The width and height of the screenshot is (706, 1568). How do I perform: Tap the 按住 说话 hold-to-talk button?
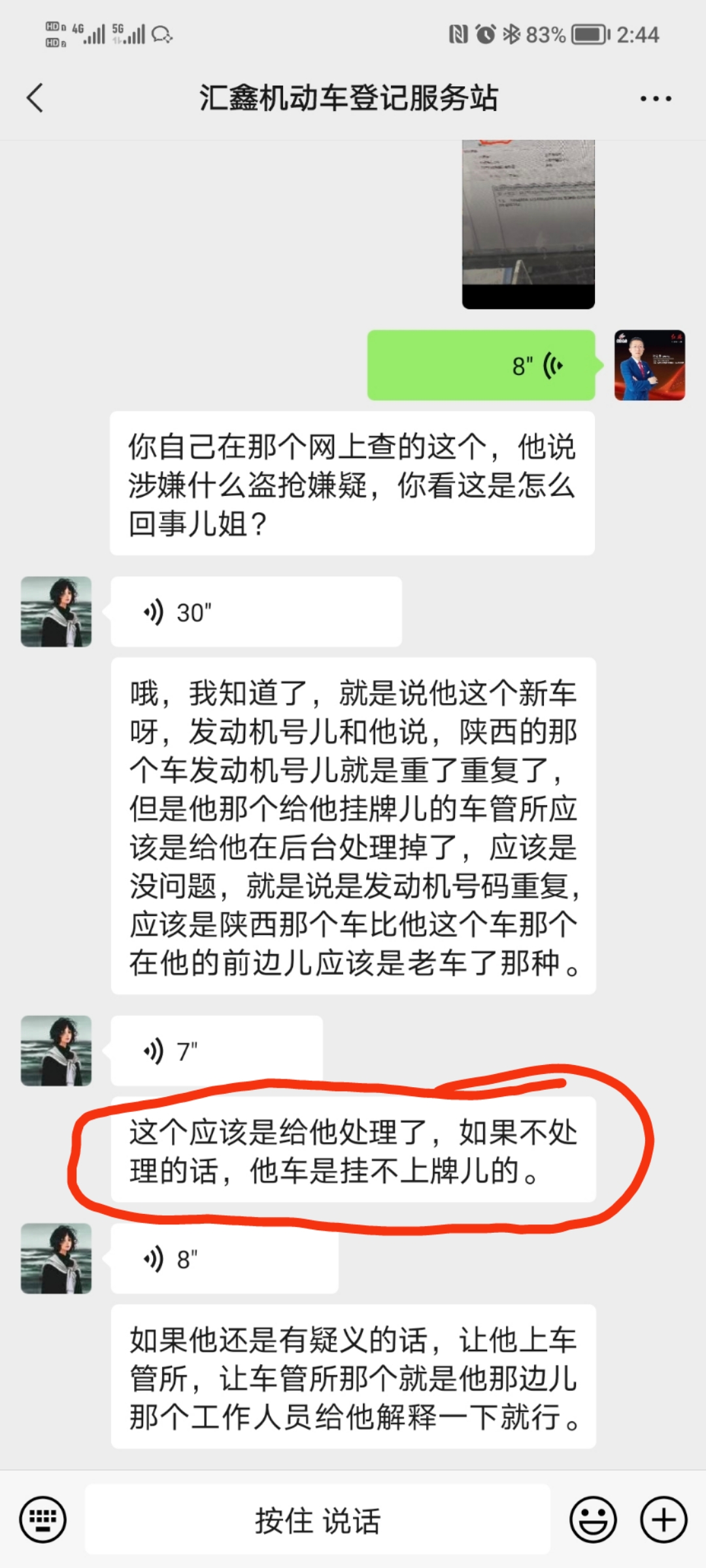pyautogui.click(x=318, y=1519)
